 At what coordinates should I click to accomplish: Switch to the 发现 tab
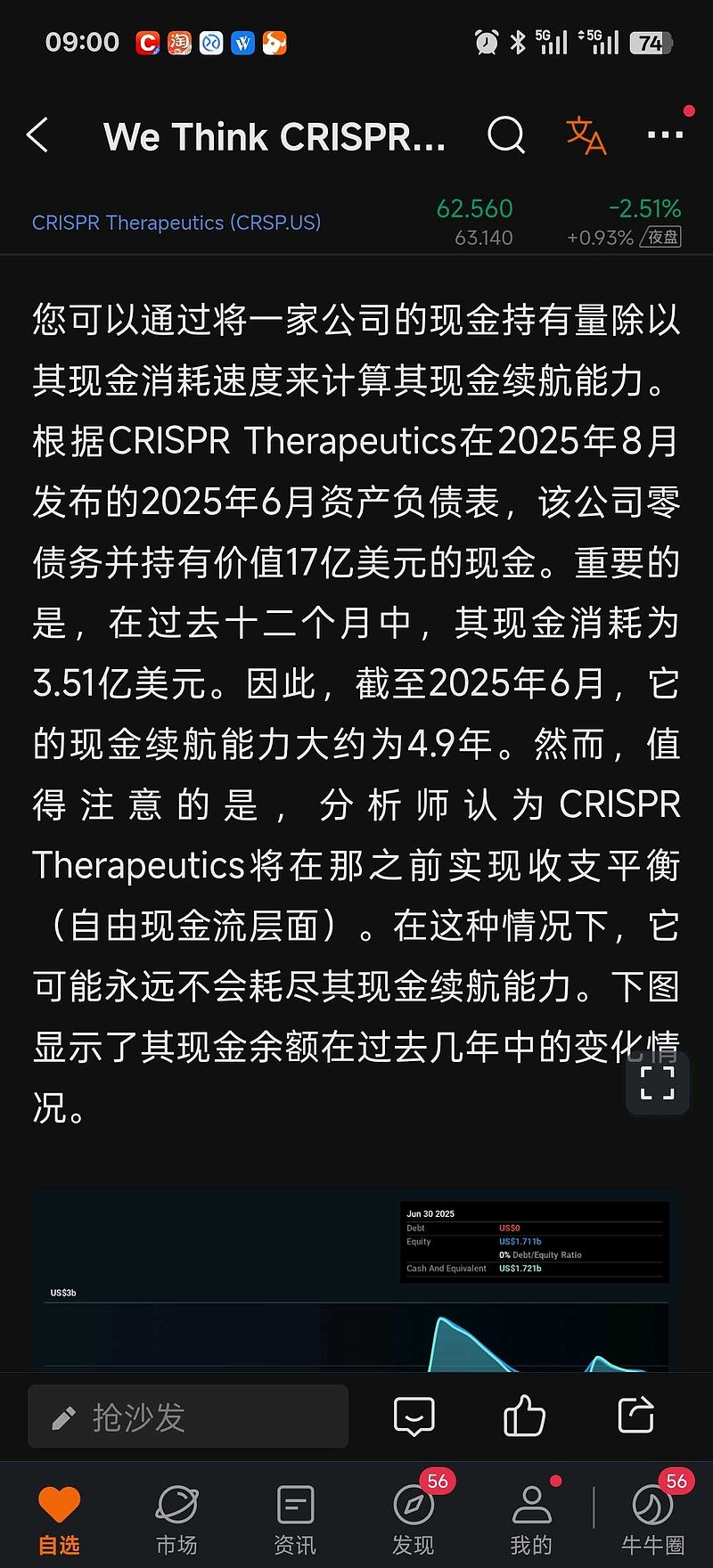click(x=414, y=1519)
